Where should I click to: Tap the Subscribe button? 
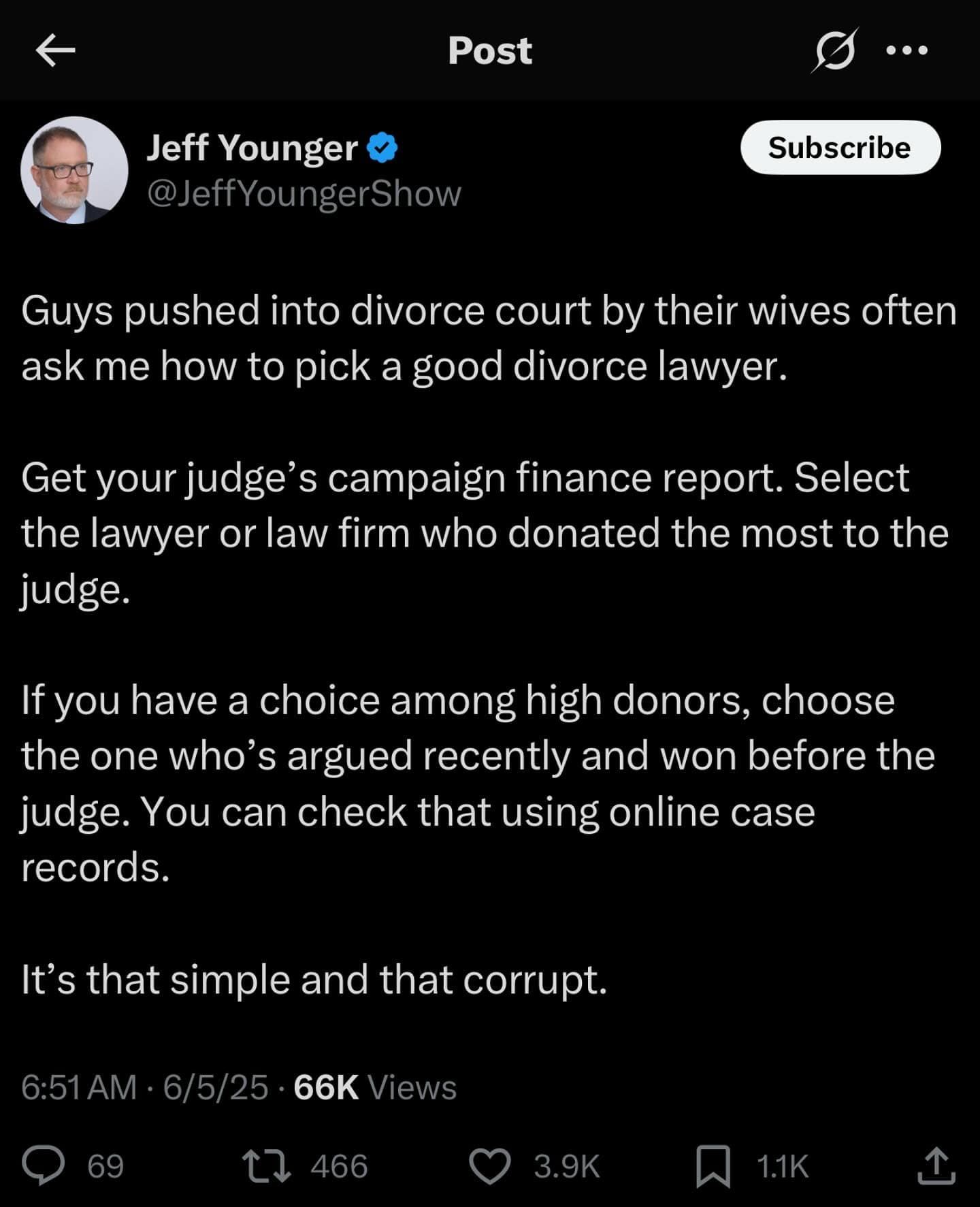(x=840, y=148)
